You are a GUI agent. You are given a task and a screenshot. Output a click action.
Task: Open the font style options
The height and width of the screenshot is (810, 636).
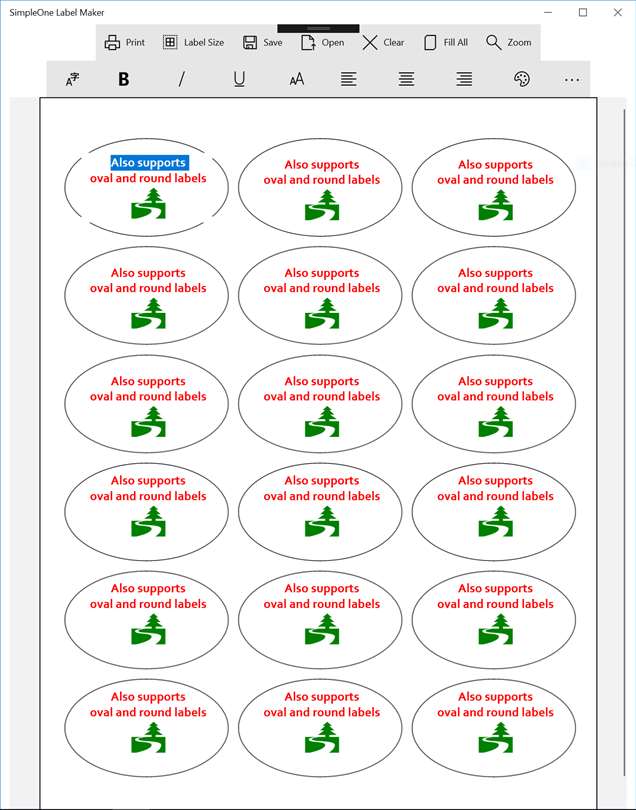point(72,79)
